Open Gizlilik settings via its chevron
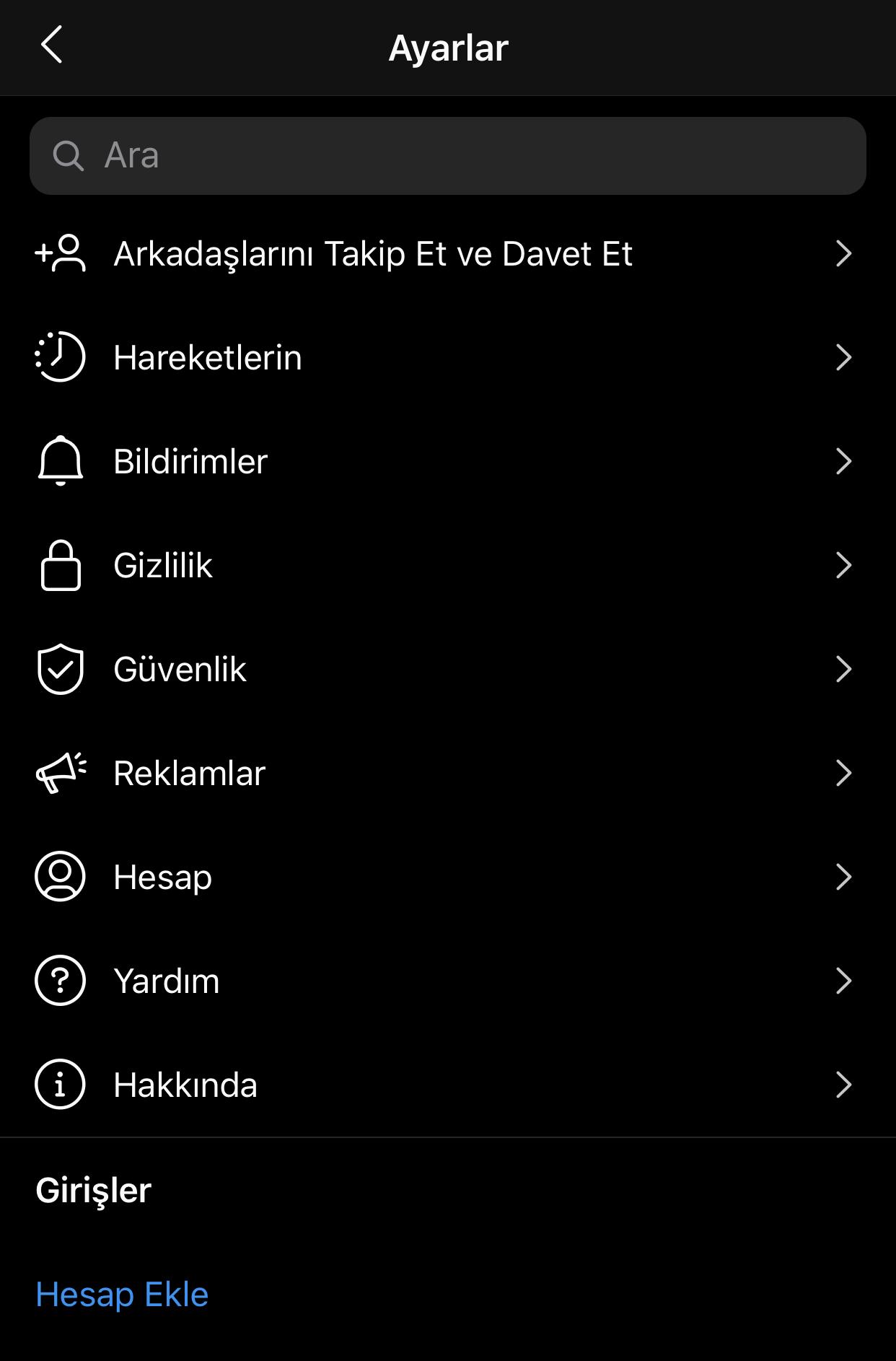896x1361 pixels. click(x=844, y=566)
